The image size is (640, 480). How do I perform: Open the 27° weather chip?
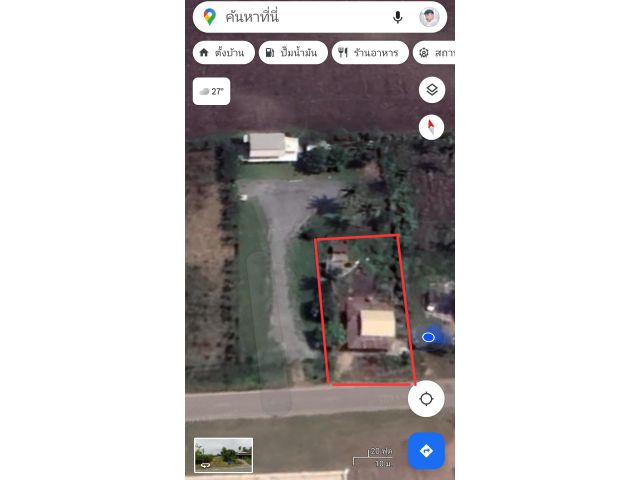click(x=211, y=91)
